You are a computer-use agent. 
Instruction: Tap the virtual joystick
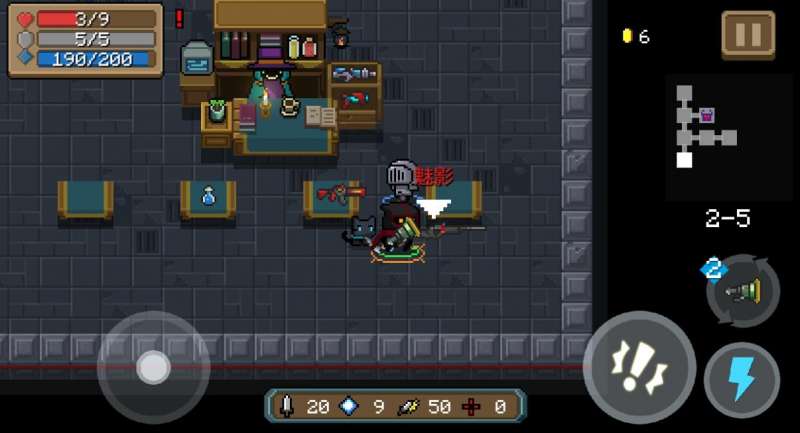(x=153, y=367)
